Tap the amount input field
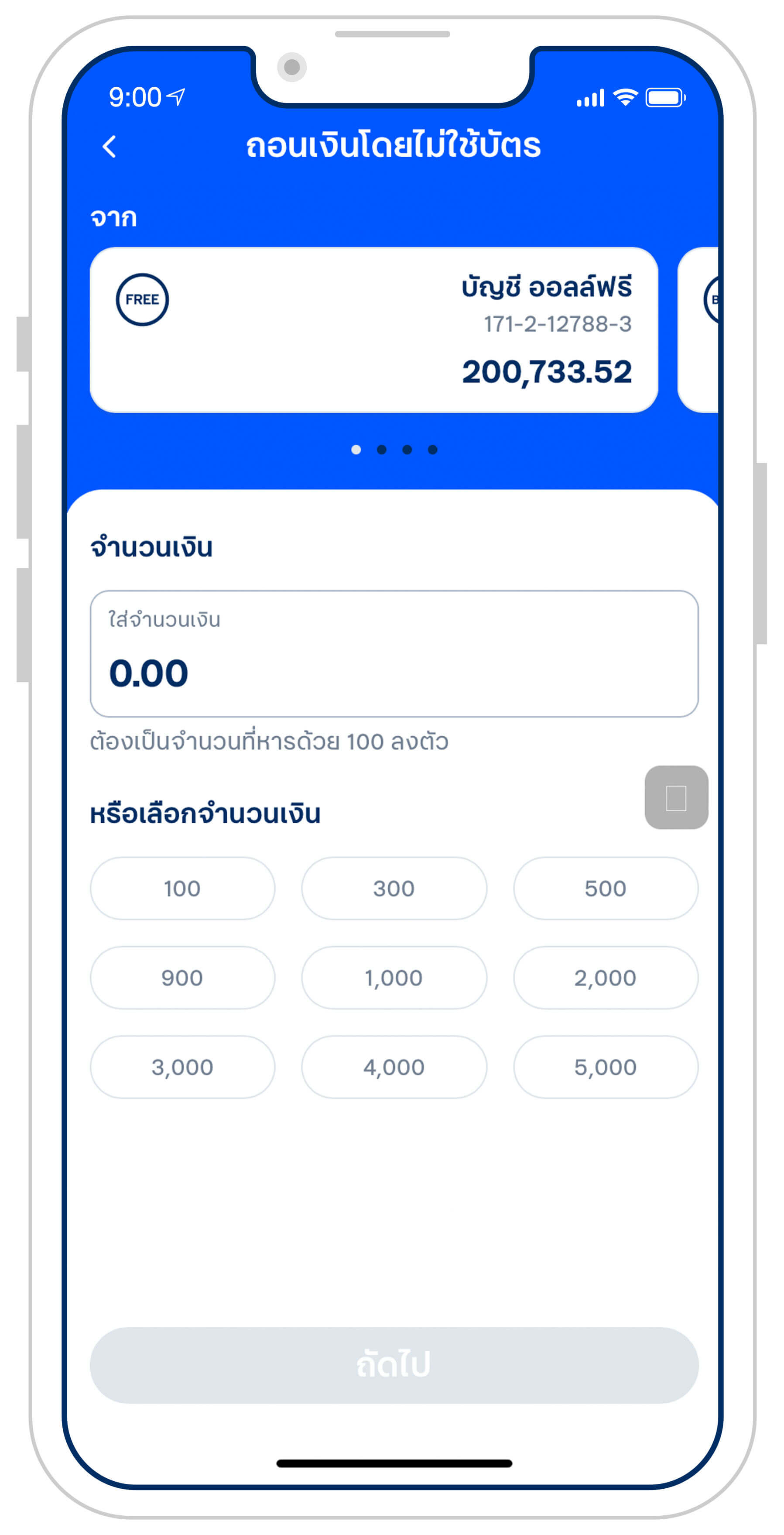Viewport: 784px width, 1535px height. pos(394,654)
